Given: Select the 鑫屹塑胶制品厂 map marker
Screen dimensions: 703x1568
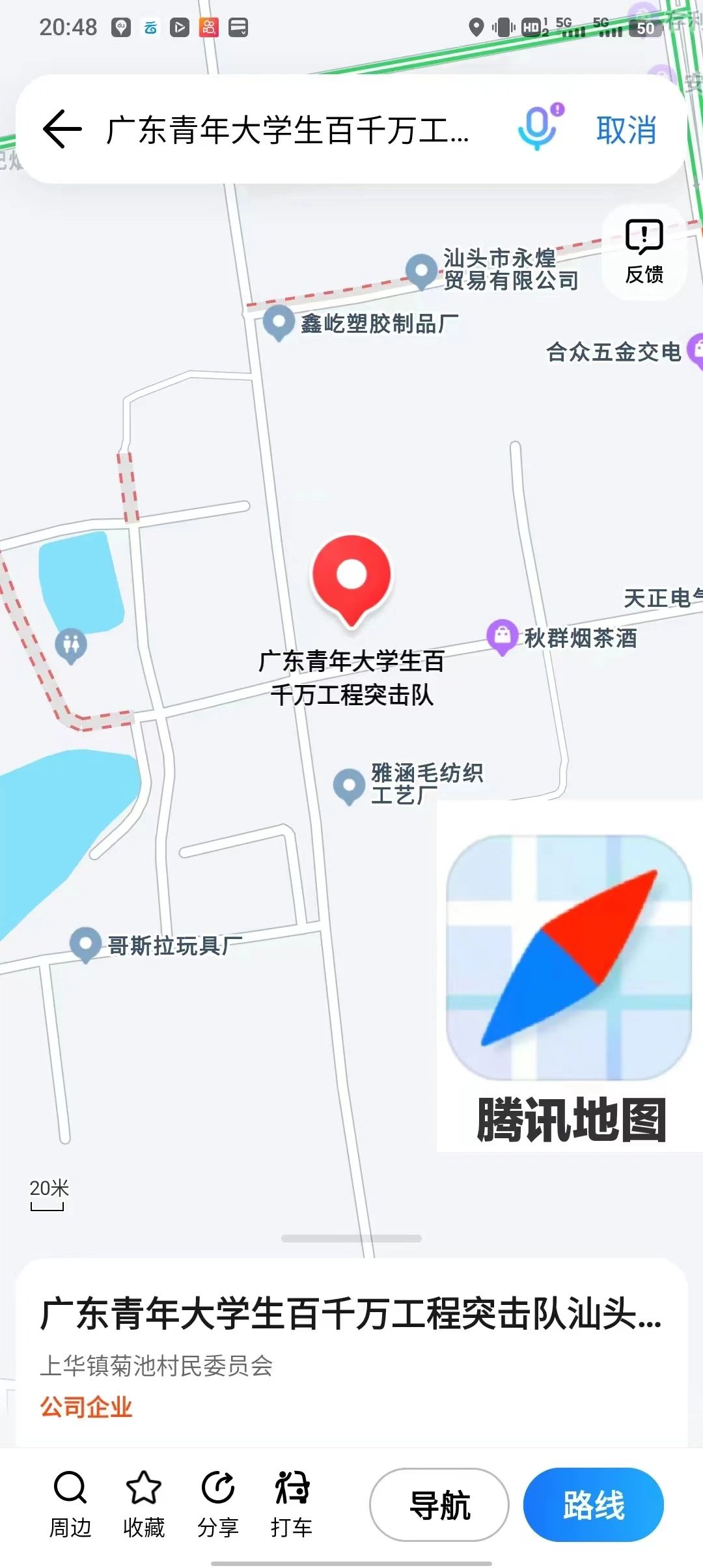Looking at the screenshot, I should coord(279,322).
